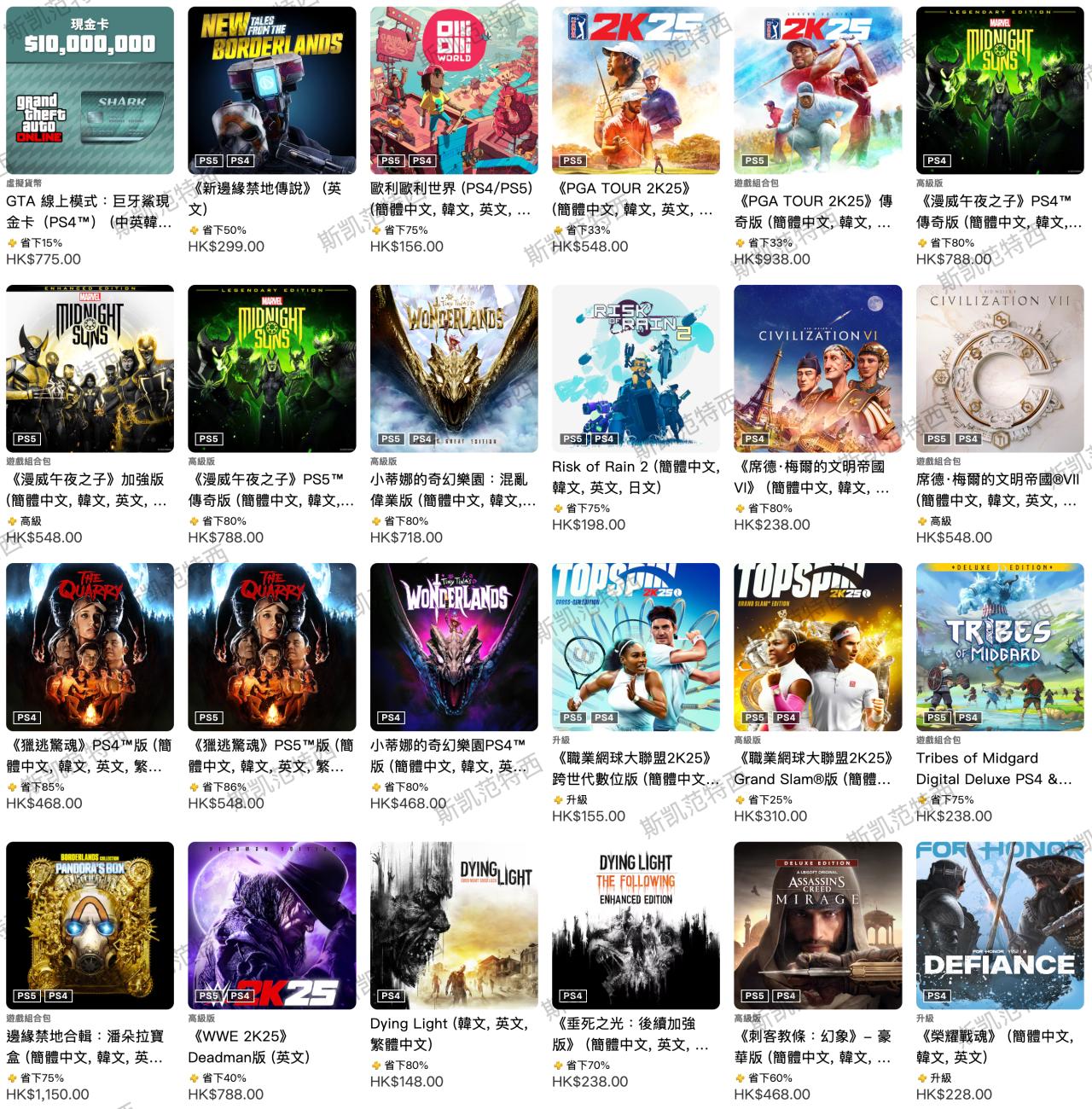
Task: Open Tribes of Midgard Digital Deluxe
Action: click(x=1000, y=647)
